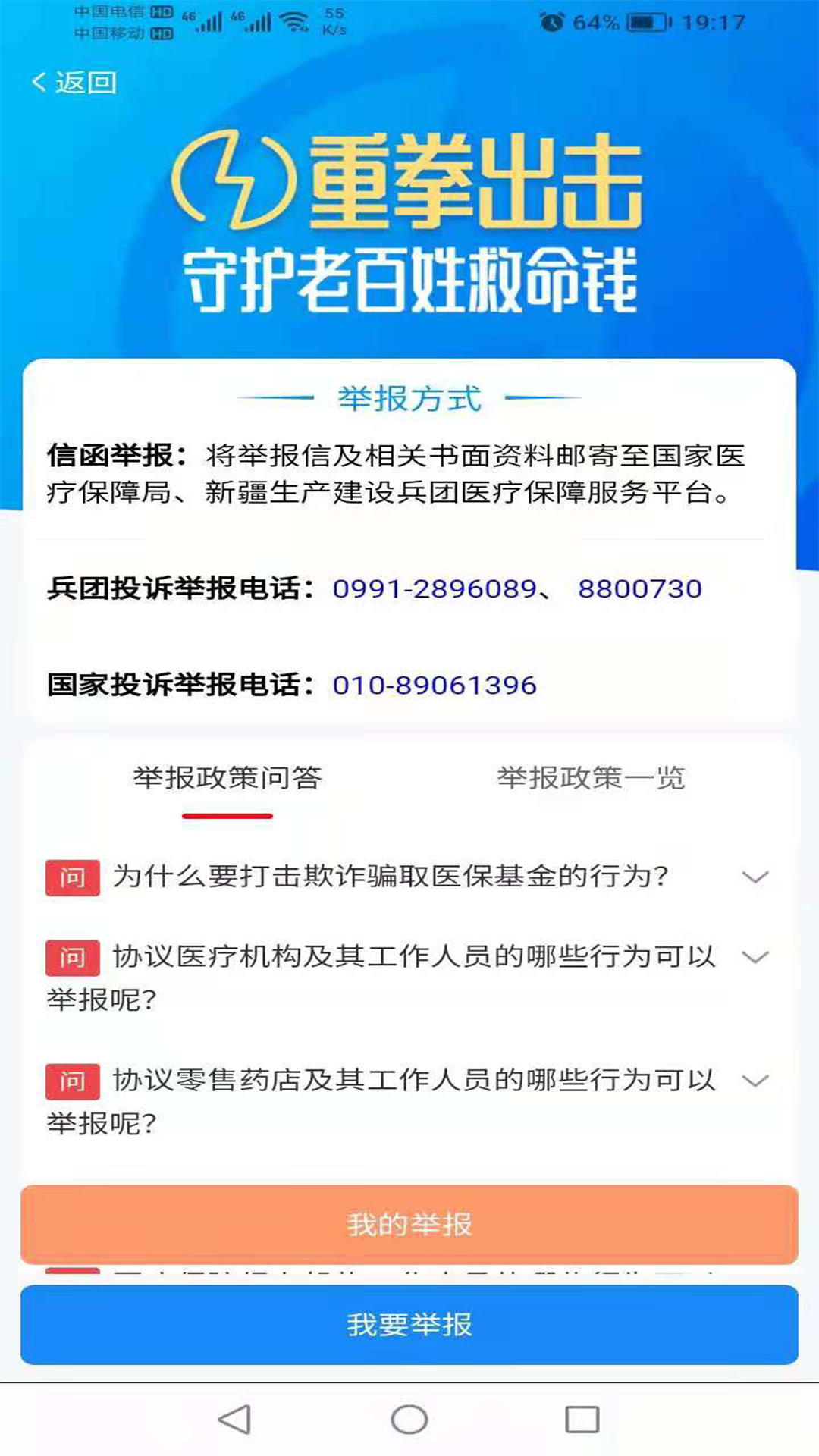The width and height of the screenshot is (819, 1456).
Task: Go to the system home screen
Action: point(409,1420)
